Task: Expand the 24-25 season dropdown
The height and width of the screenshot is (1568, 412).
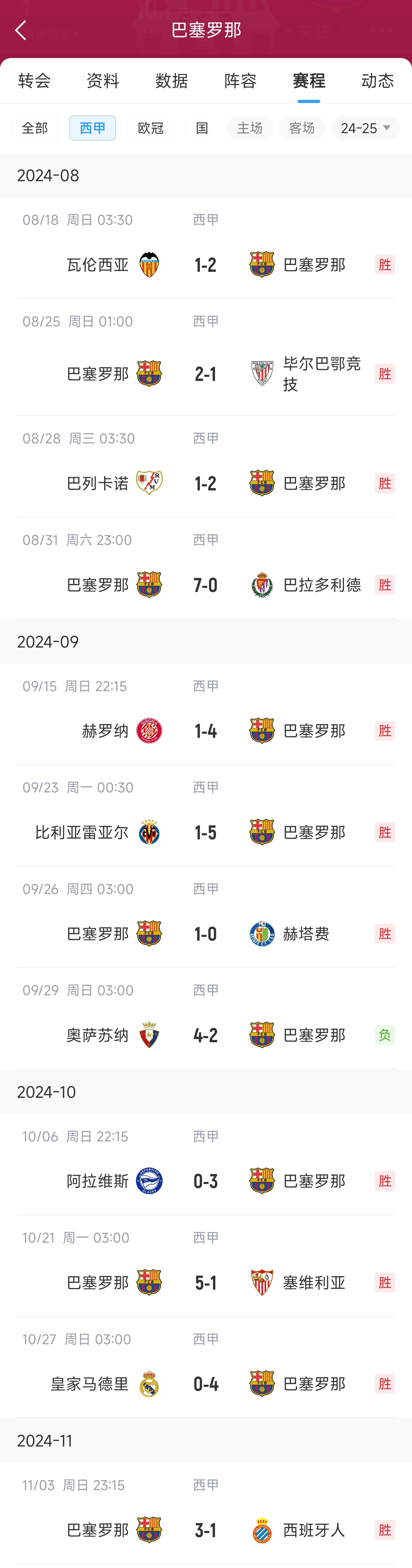Action: pyautogui.click(x=365, y=128)
